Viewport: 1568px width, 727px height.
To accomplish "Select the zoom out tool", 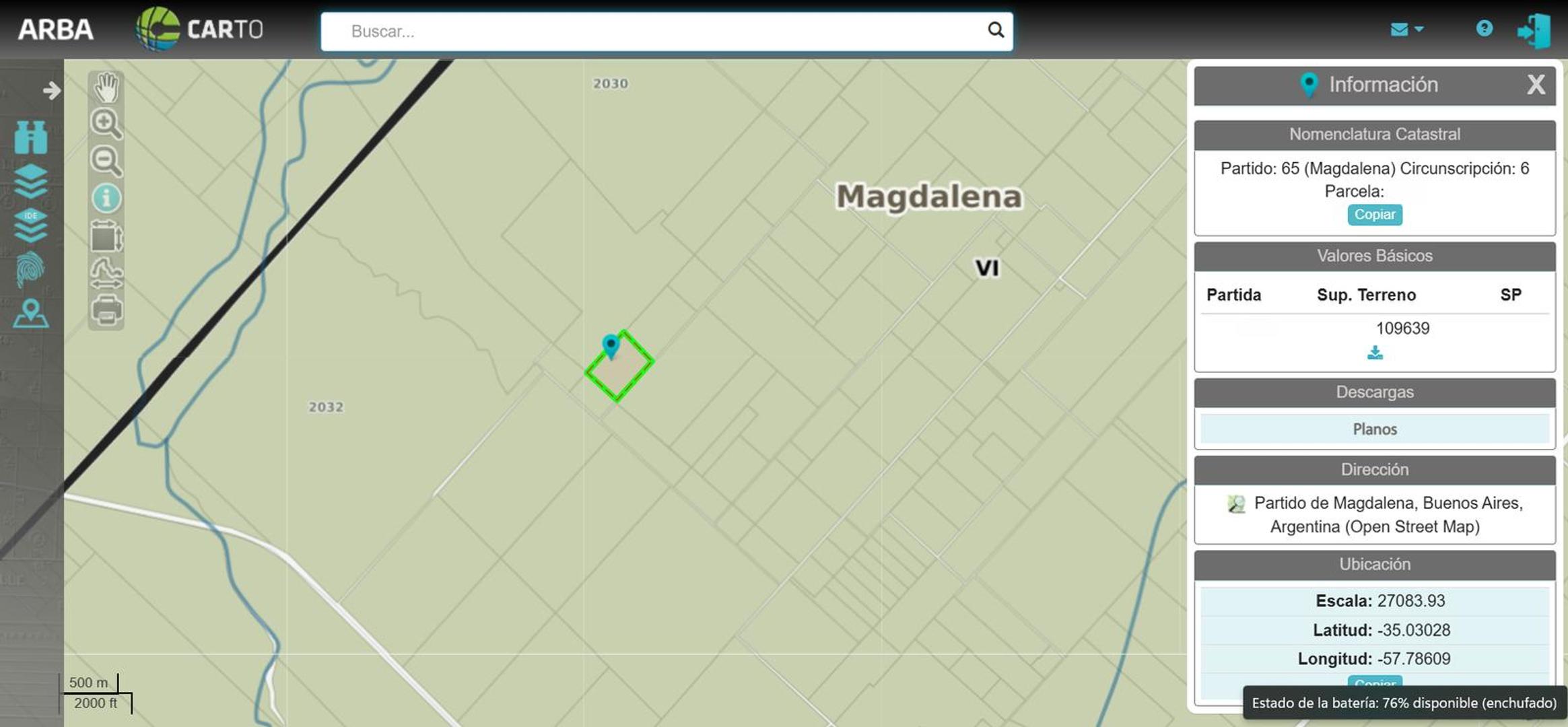I will pyautogui.click(x=106, y=161).
